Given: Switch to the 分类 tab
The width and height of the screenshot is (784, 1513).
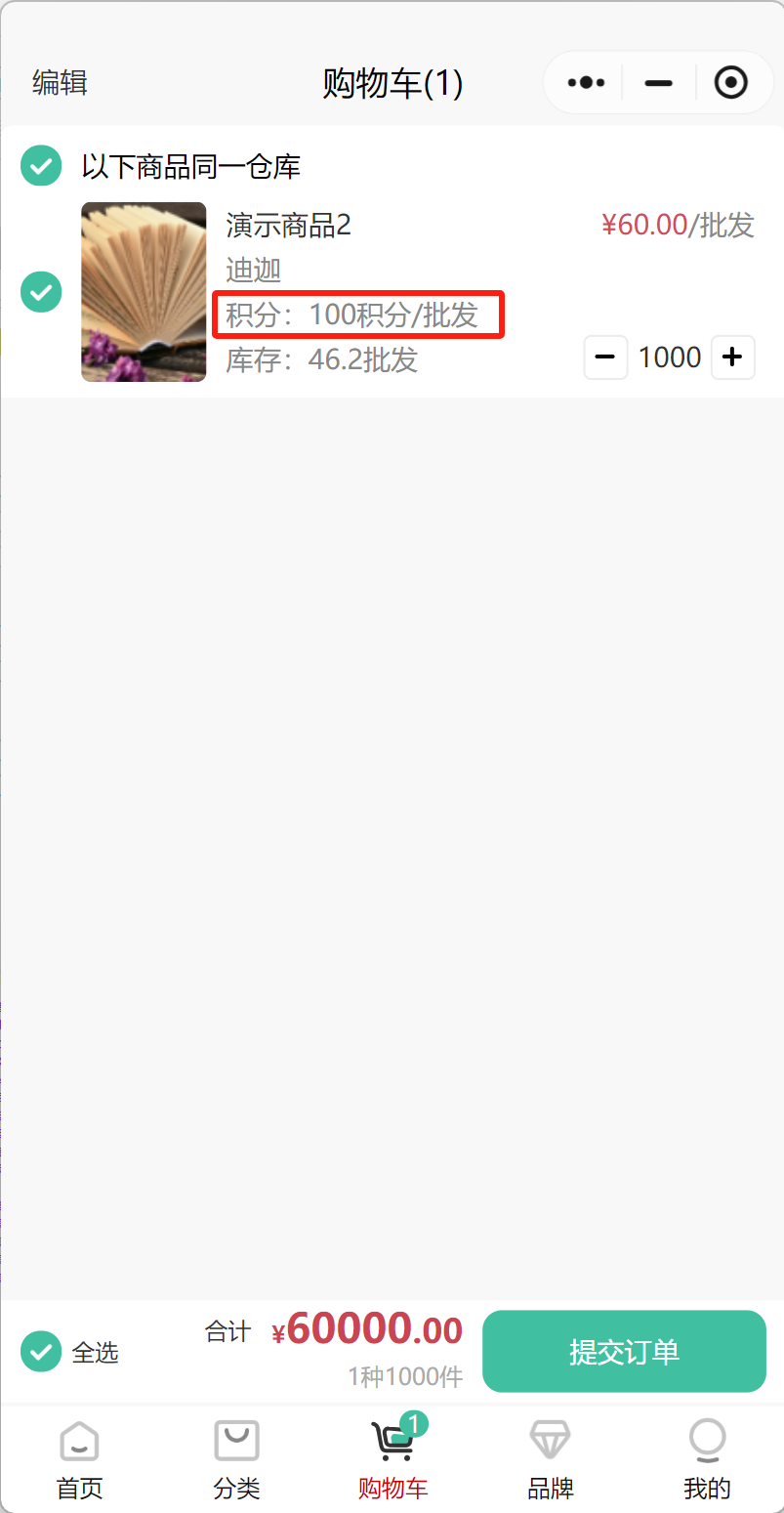Looking at the screenshot, I should 236,1461.
